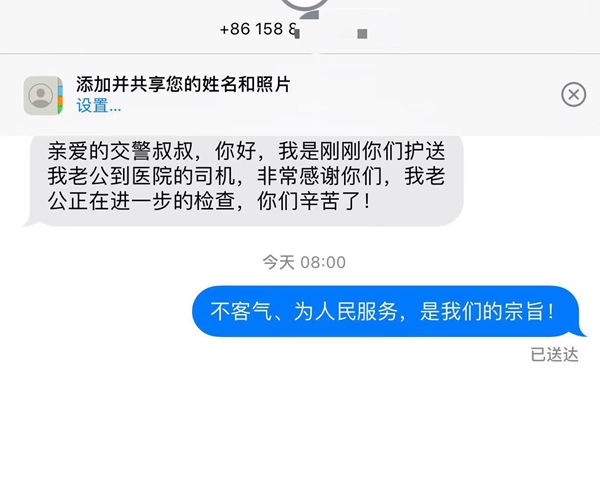Screen dimensions: 600x496
Task: Dismiss the share name and photo banner
Action: point(573,95)
